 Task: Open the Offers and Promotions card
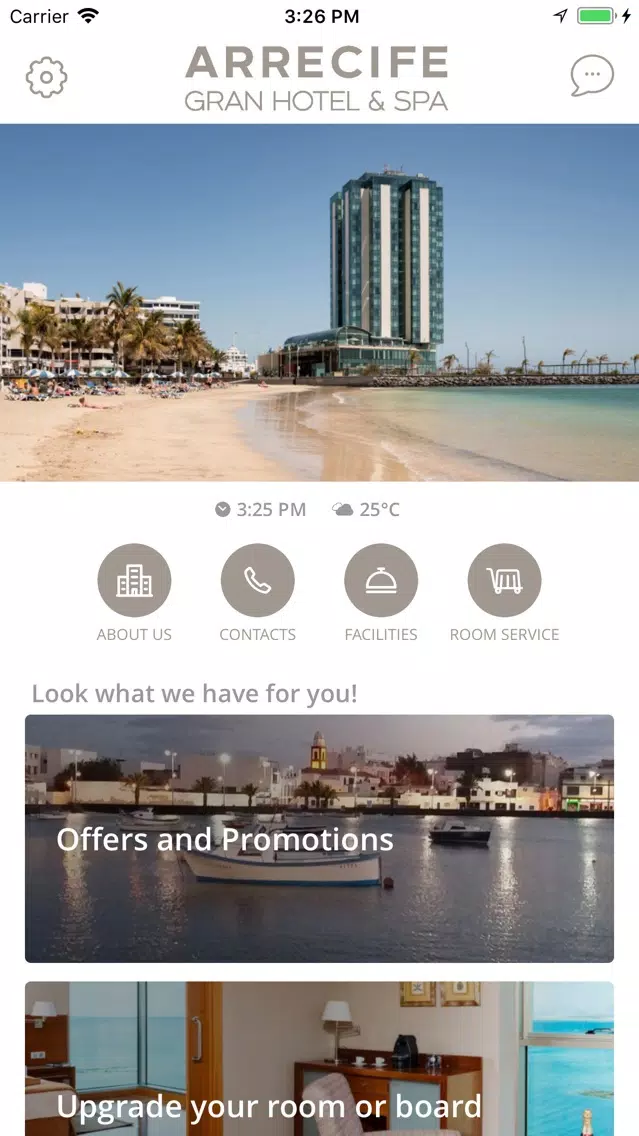pyautogui.click(x=320, y=838)
